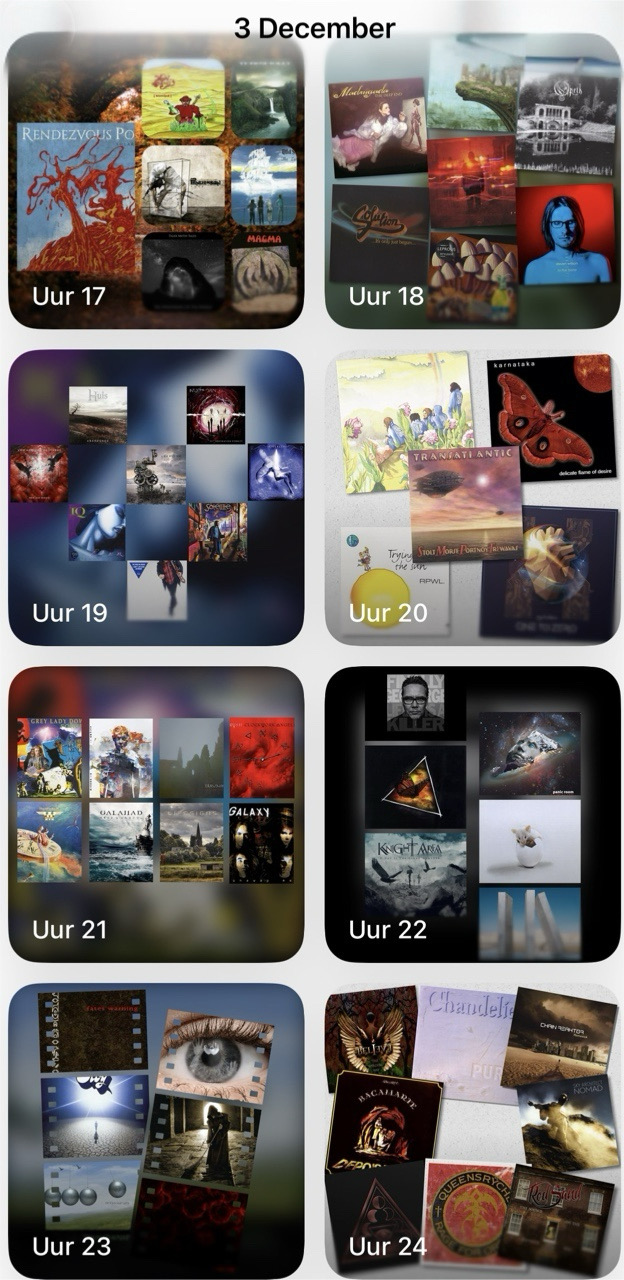Open the Uur 21 album collection
This screenshot has height=1280, width=624.
156,814
